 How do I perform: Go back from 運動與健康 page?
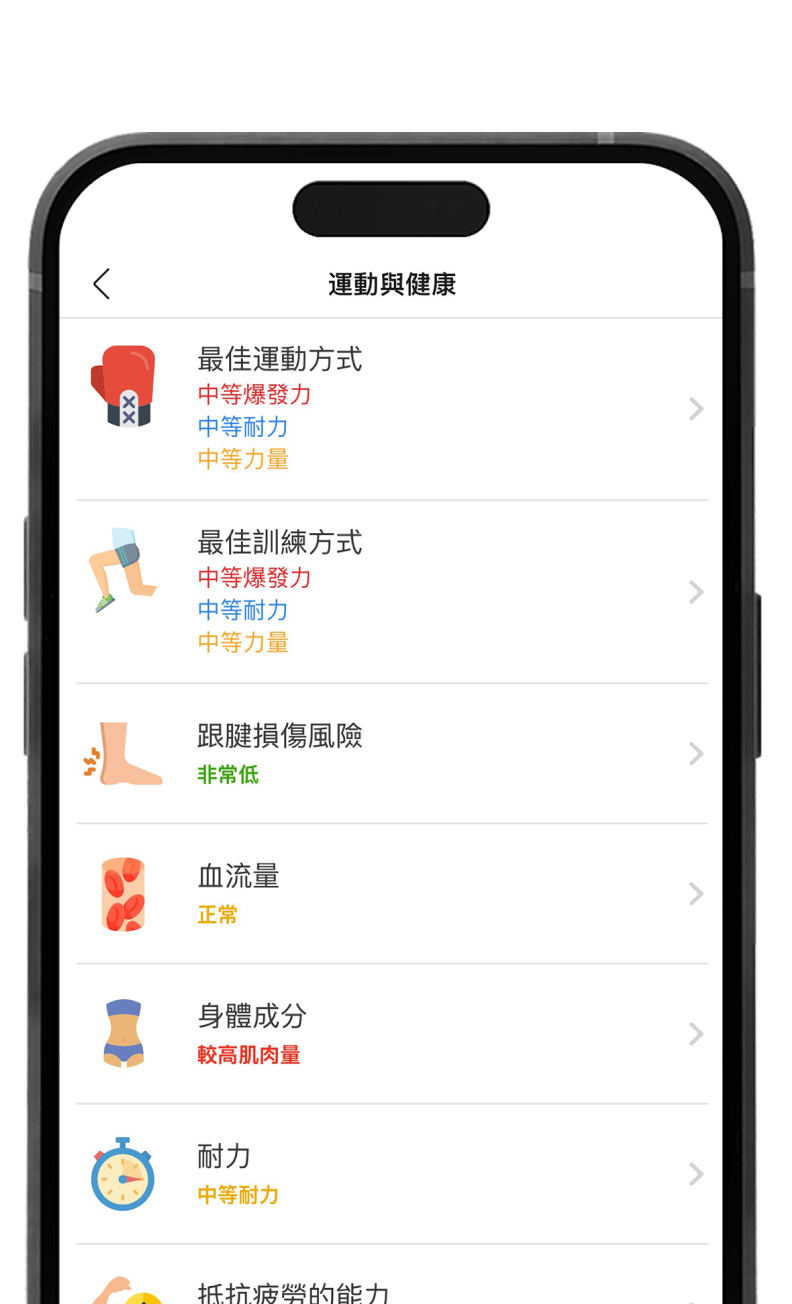pos(102,284)
